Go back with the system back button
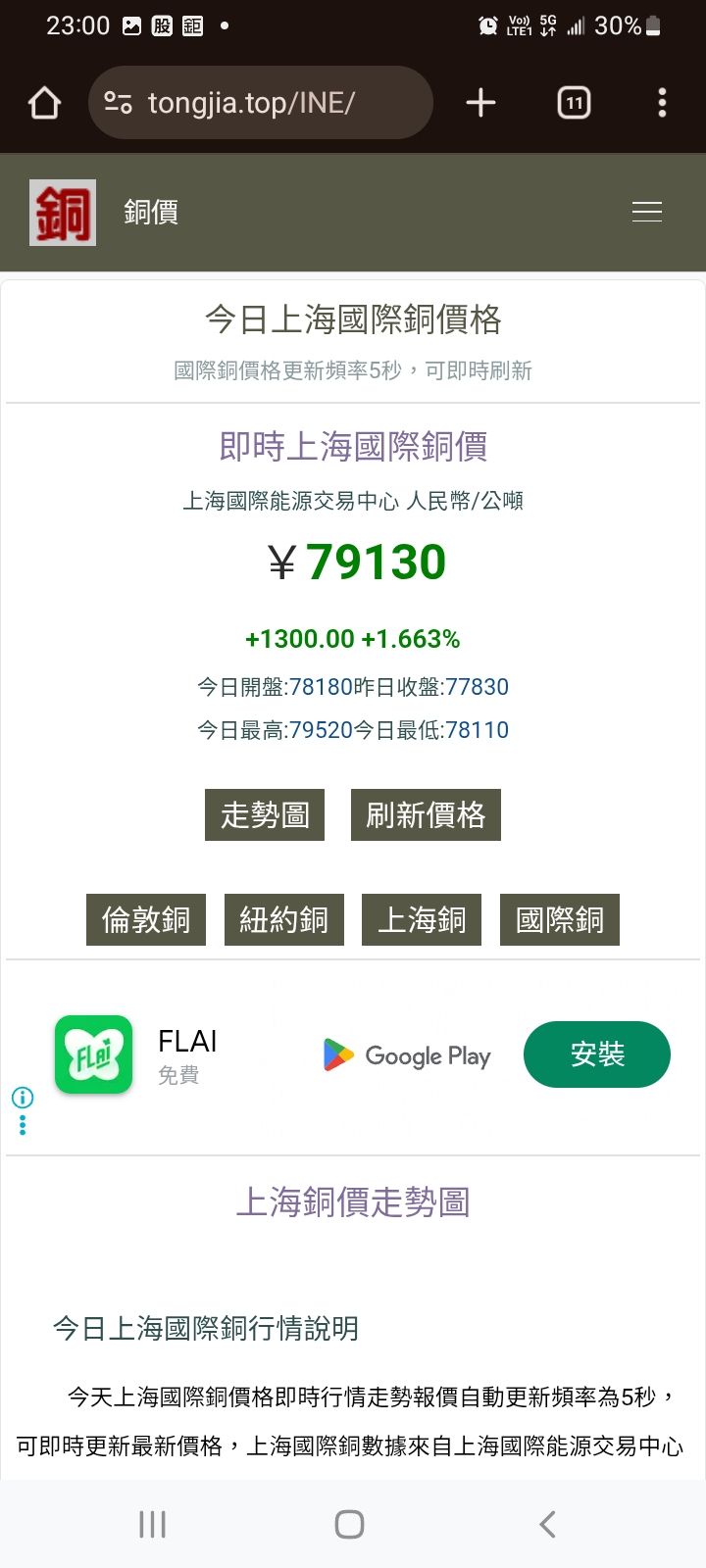706x1568 pixels. coord(548,1524)
